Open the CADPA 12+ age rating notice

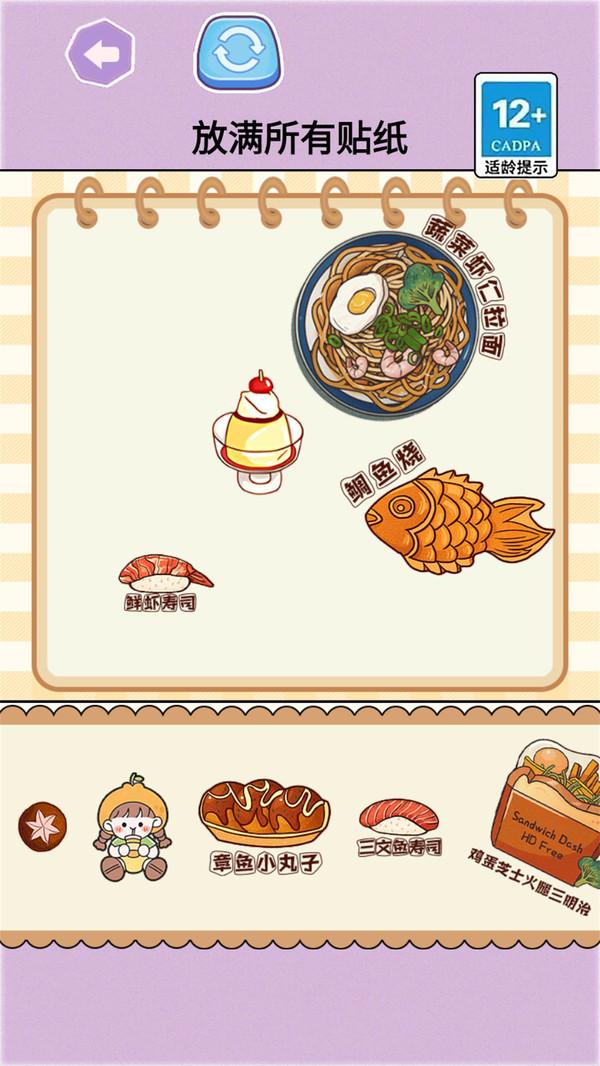517,125
